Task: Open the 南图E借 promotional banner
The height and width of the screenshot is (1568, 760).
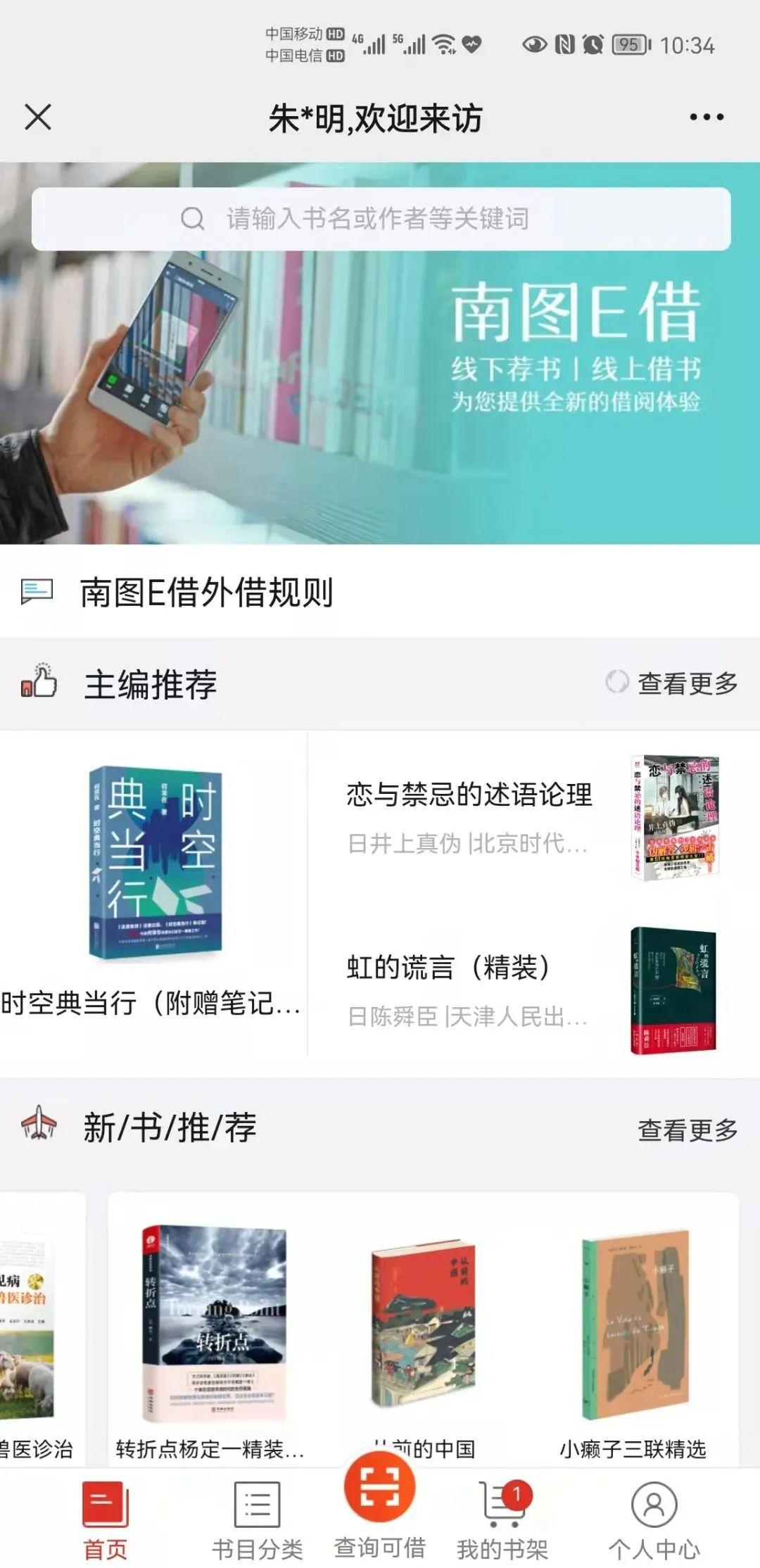Action: pos(380,394)
